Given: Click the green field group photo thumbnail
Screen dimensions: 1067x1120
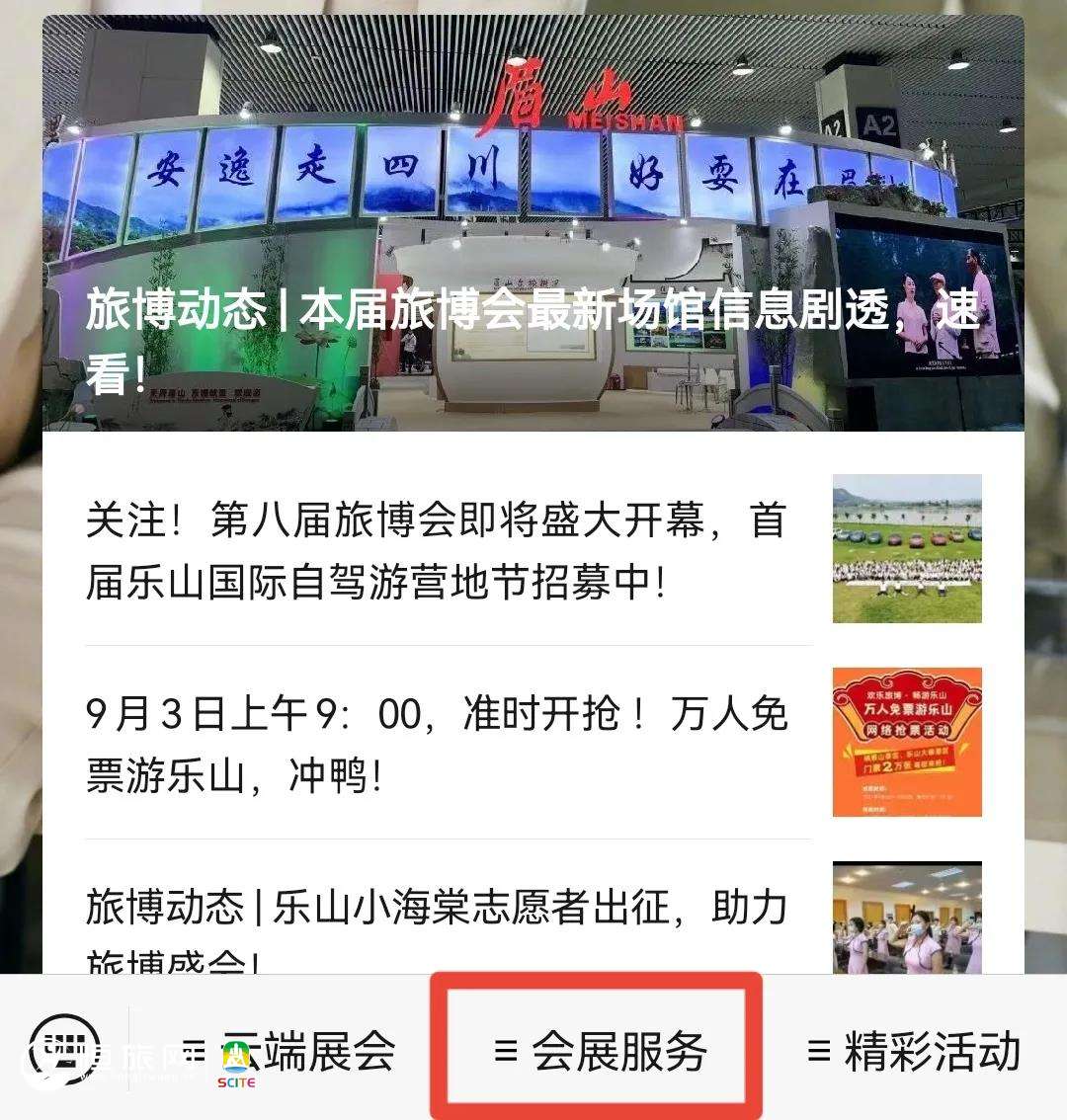Looking at the screenshot, I should [x=907, y=550].
